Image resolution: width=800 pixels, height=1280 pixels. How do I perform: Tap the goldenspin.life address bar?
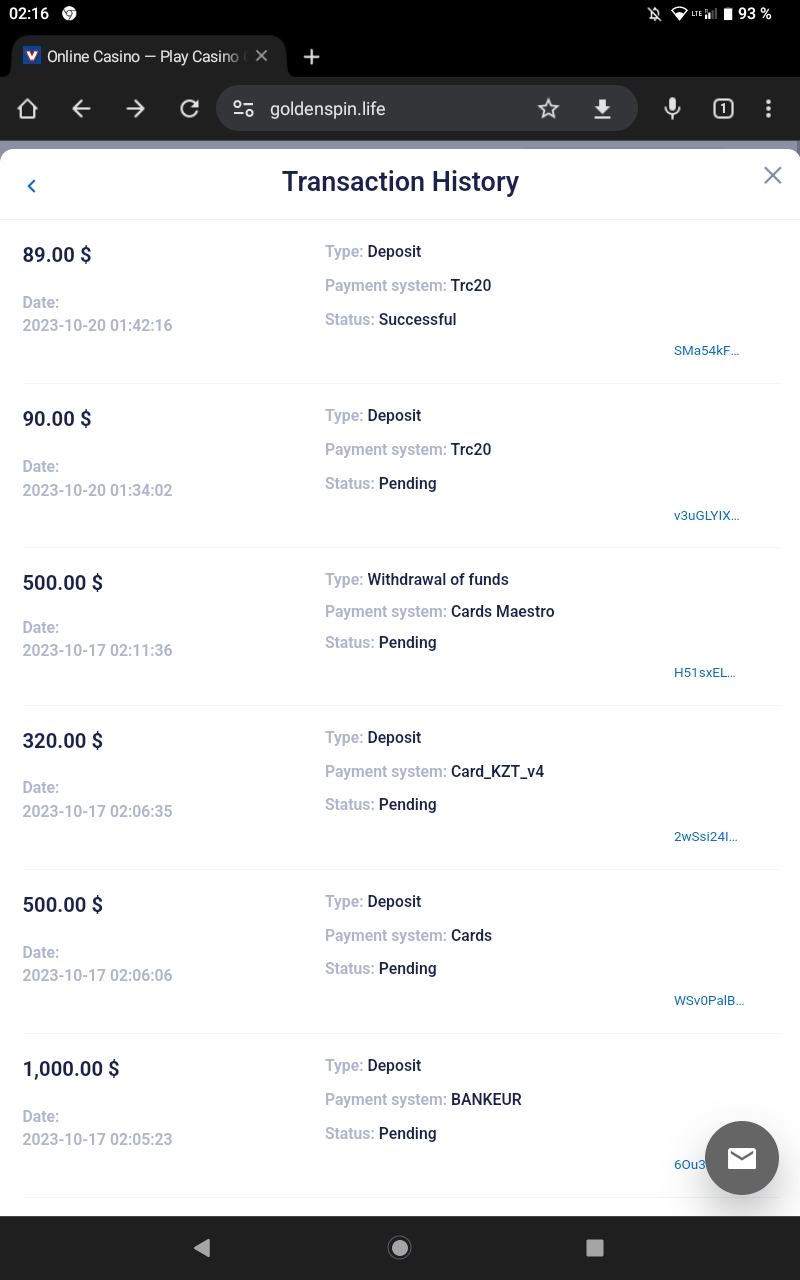coord(380,109)
